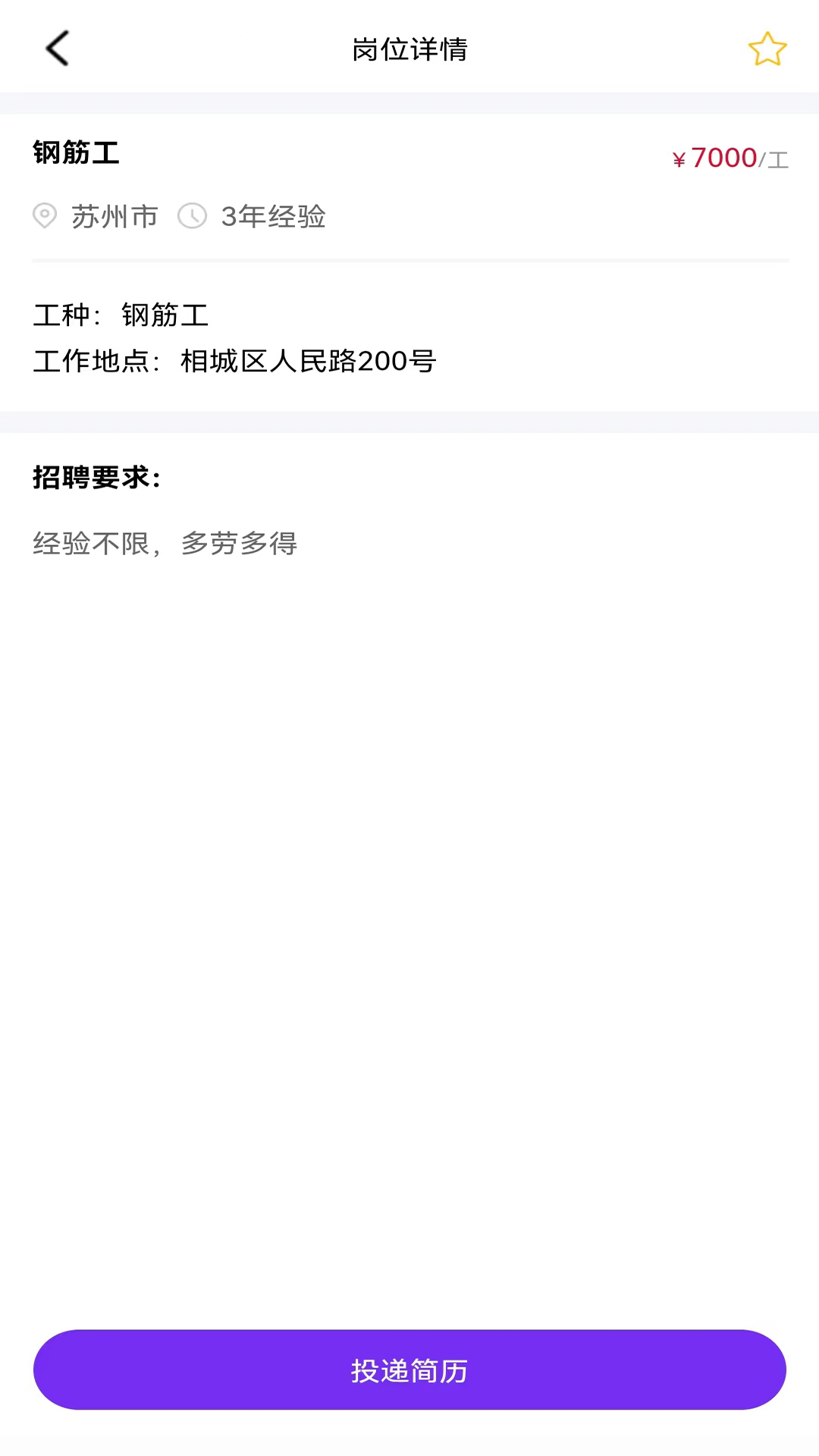
Task: Tap the map marker icon under the job title
Action: coord(45,217)
